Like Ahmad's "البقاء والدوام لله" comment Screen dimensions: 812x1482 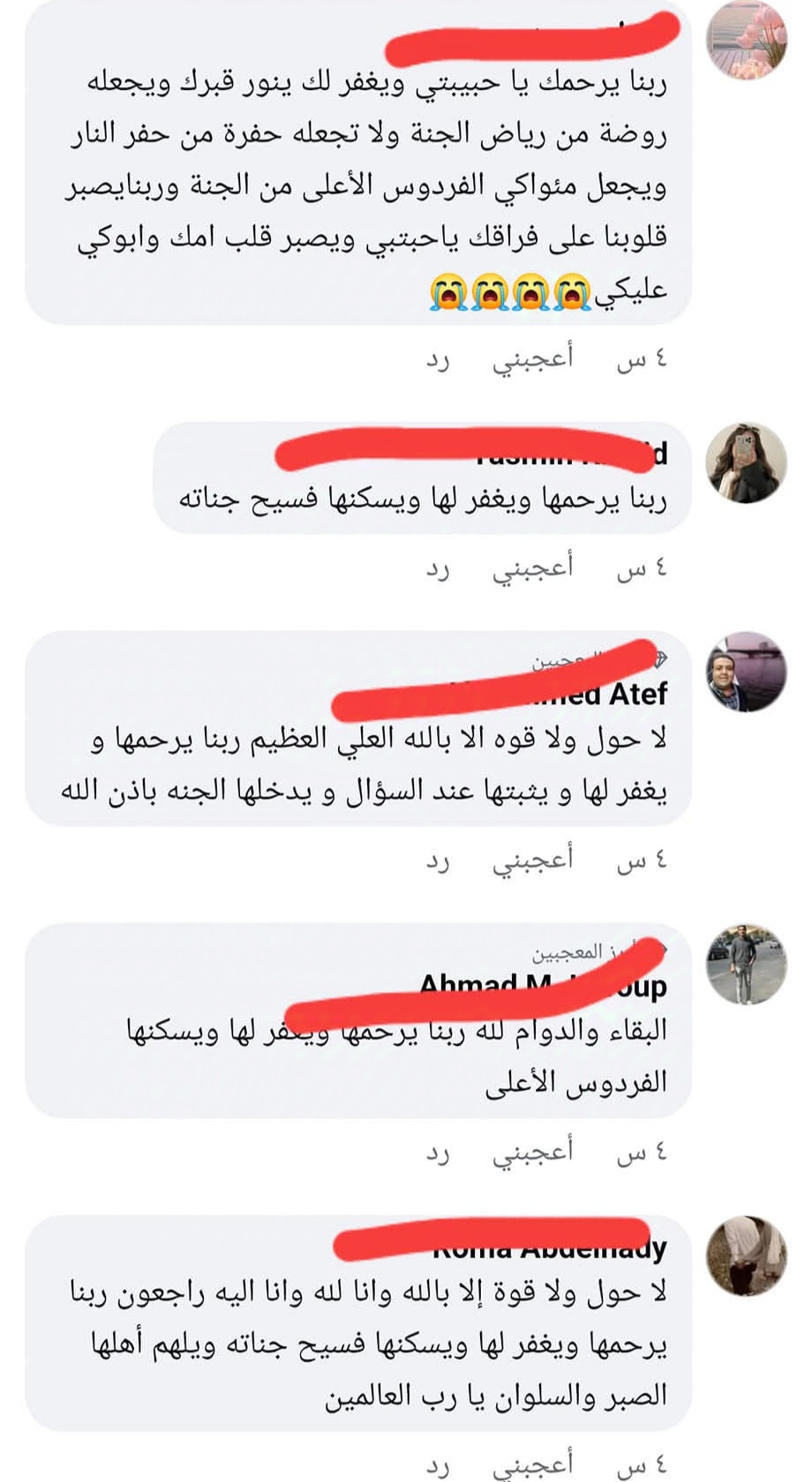coord(532,1152)
